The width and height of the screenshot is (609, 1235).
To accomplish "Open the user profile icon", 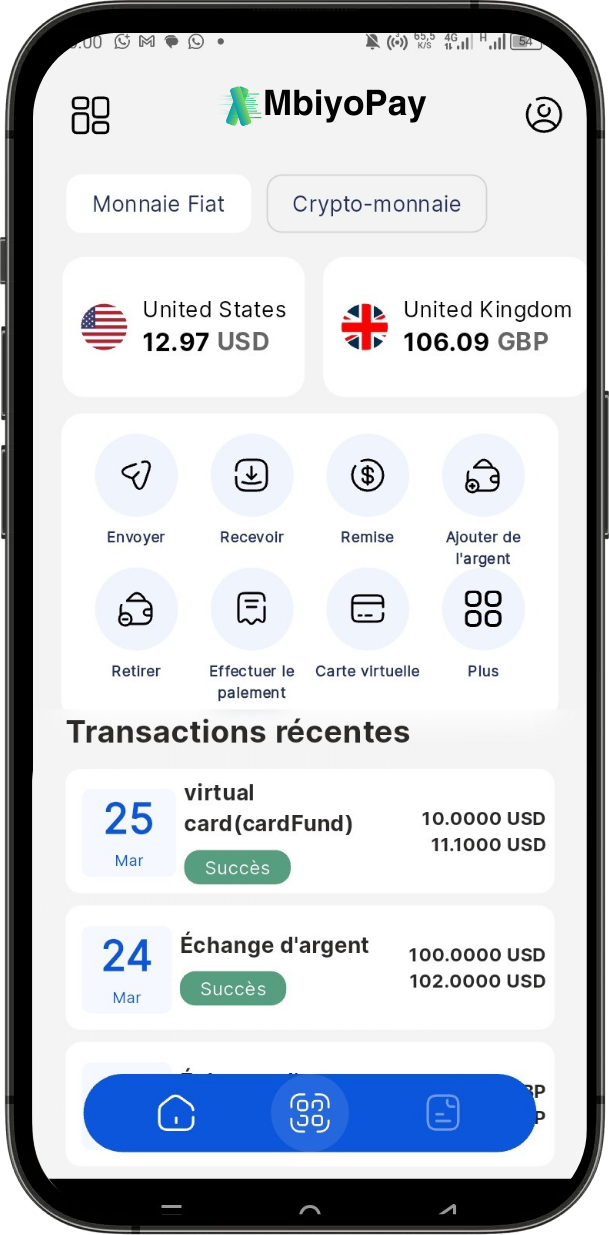I will click(x=543, y=115).
